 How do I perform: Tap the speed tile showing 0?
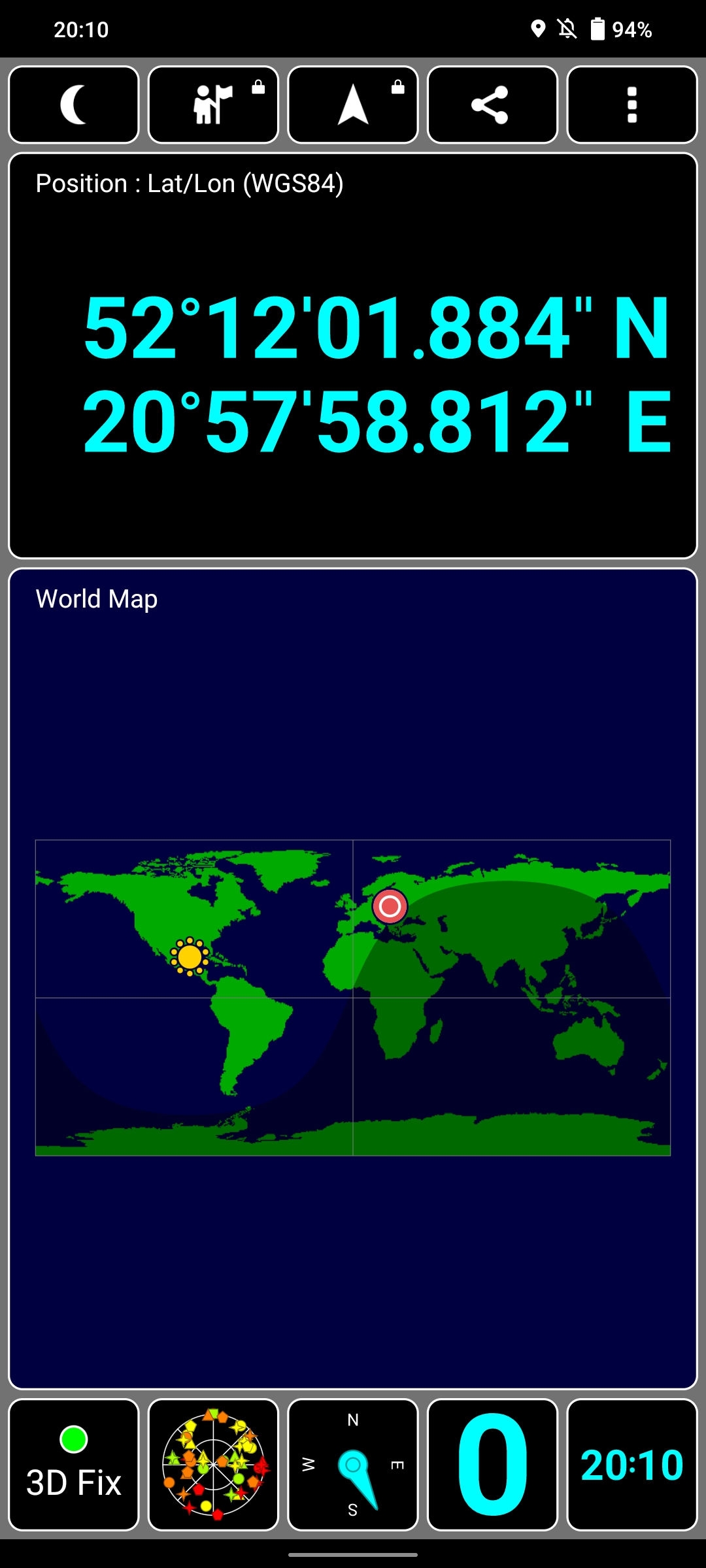point(492,1464)
